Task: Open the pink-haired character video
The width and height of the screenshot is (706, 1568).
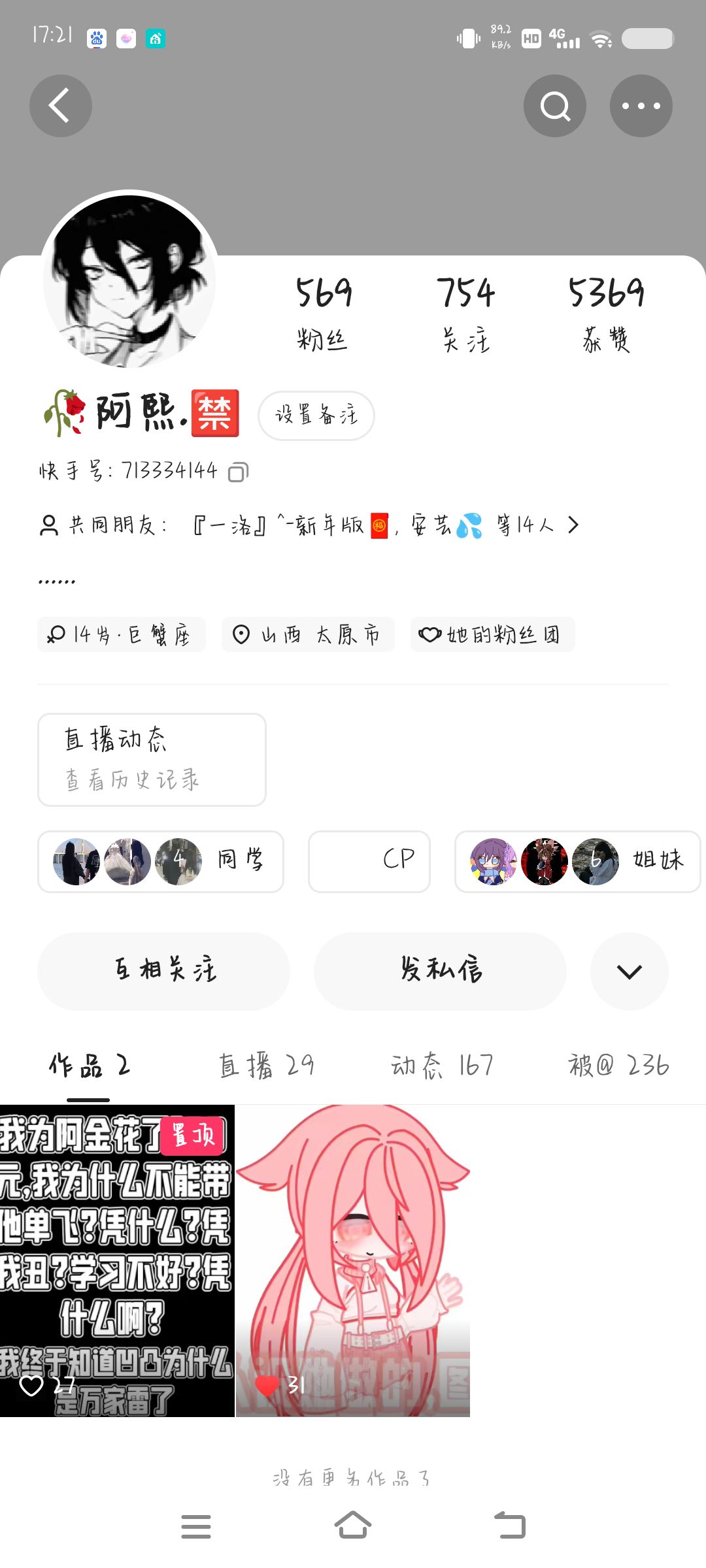Action: [353, 1261]
